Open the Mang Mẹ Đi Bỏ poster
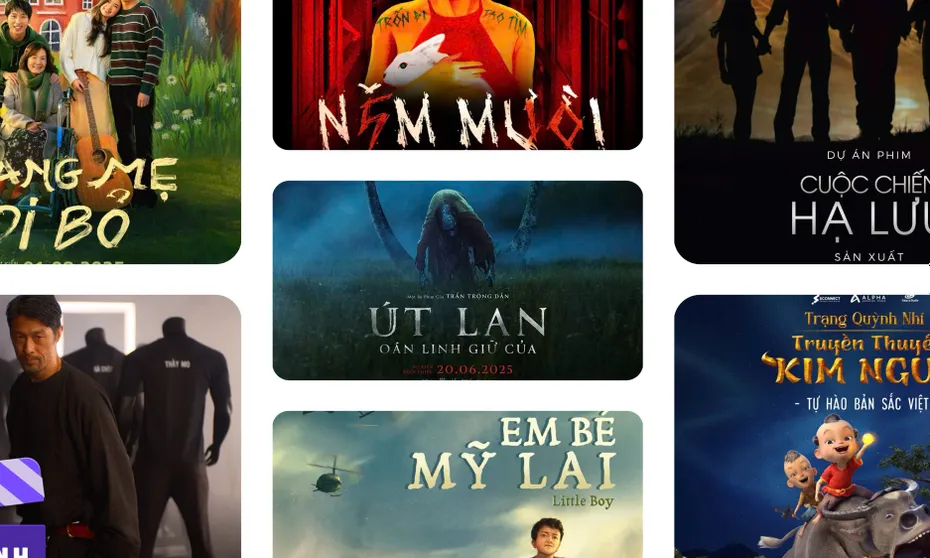 pyautogui.click(x=120, y=130)
